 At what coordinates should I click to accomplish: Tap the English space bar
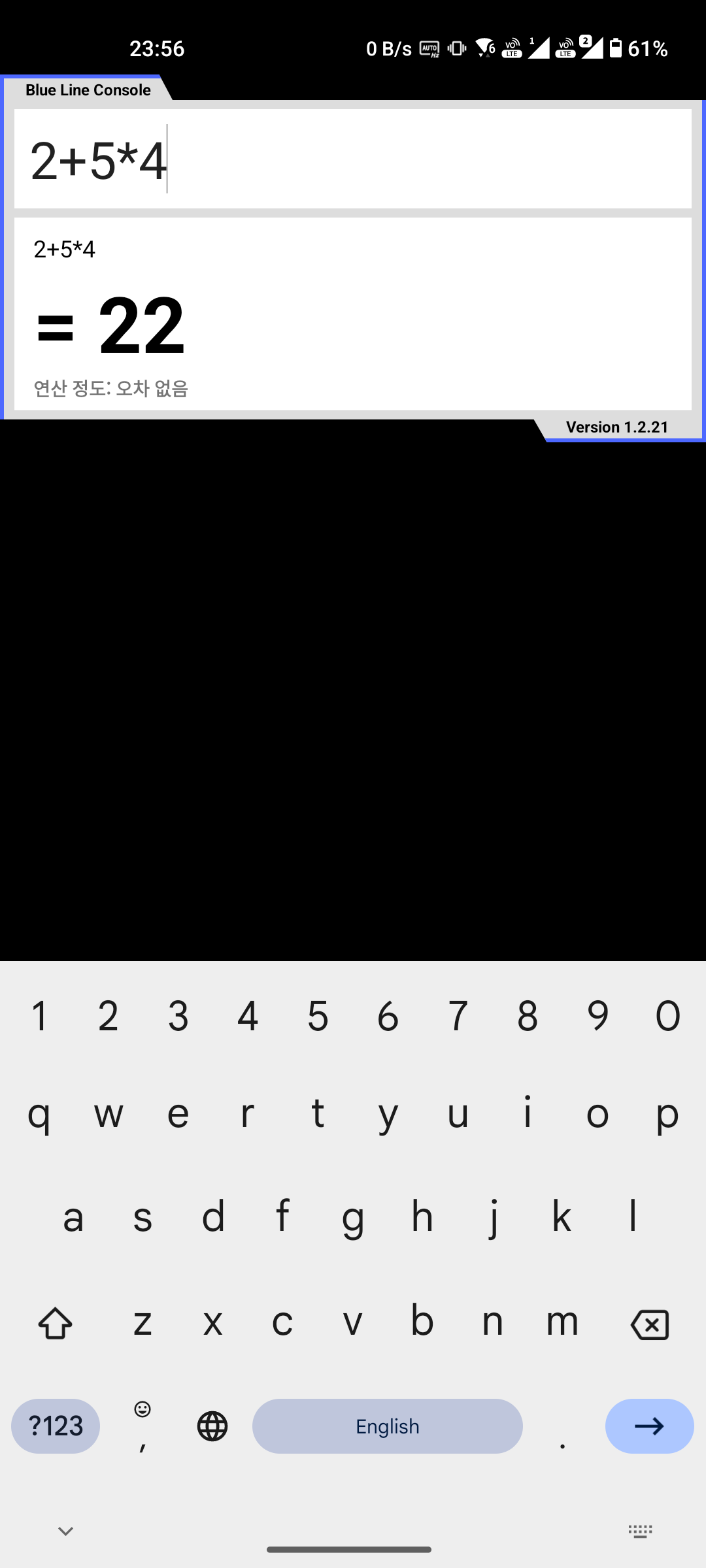(x=388, y=1426)
